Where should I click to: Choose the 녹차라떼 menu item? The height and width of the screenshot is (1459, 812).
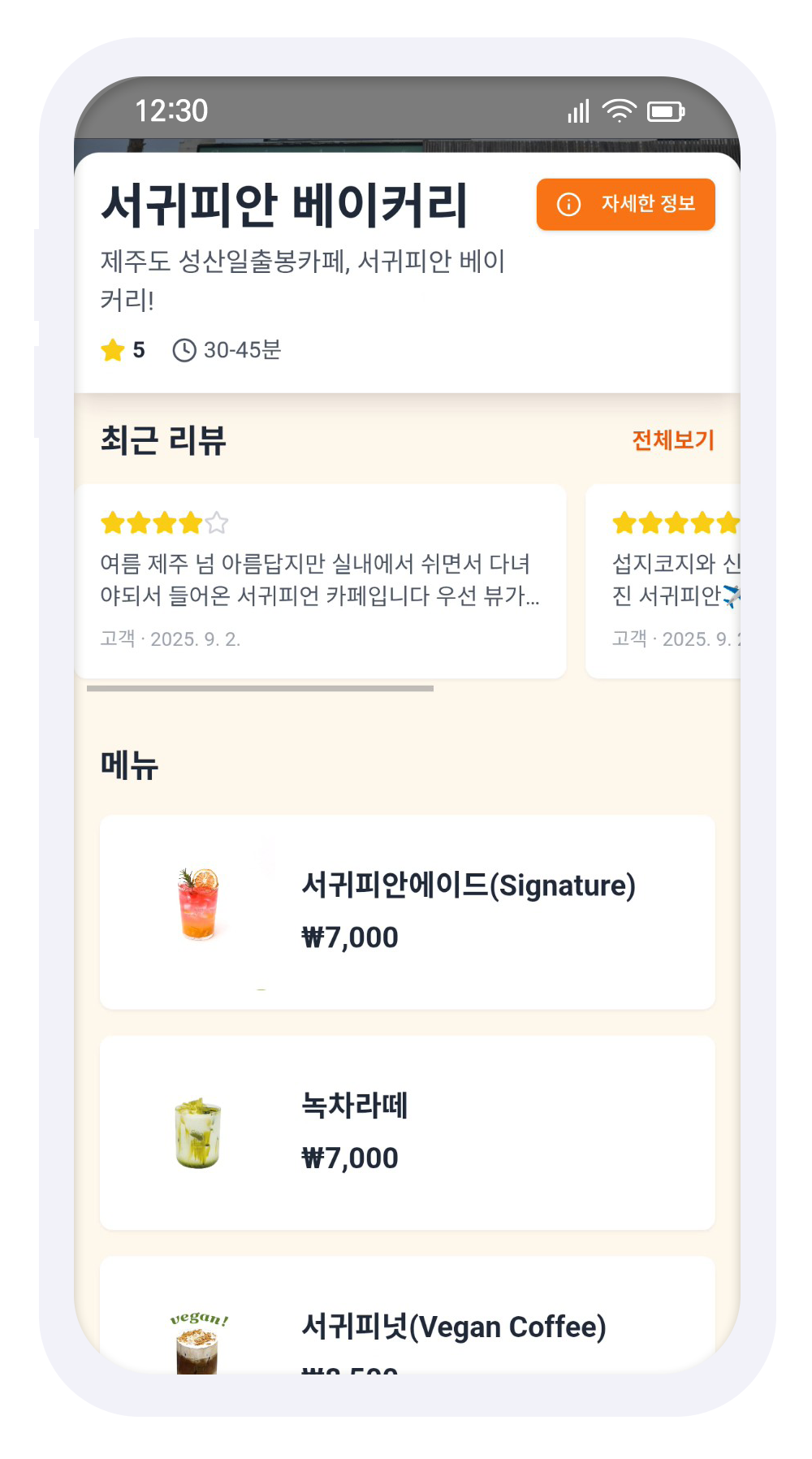[407, 1132]
